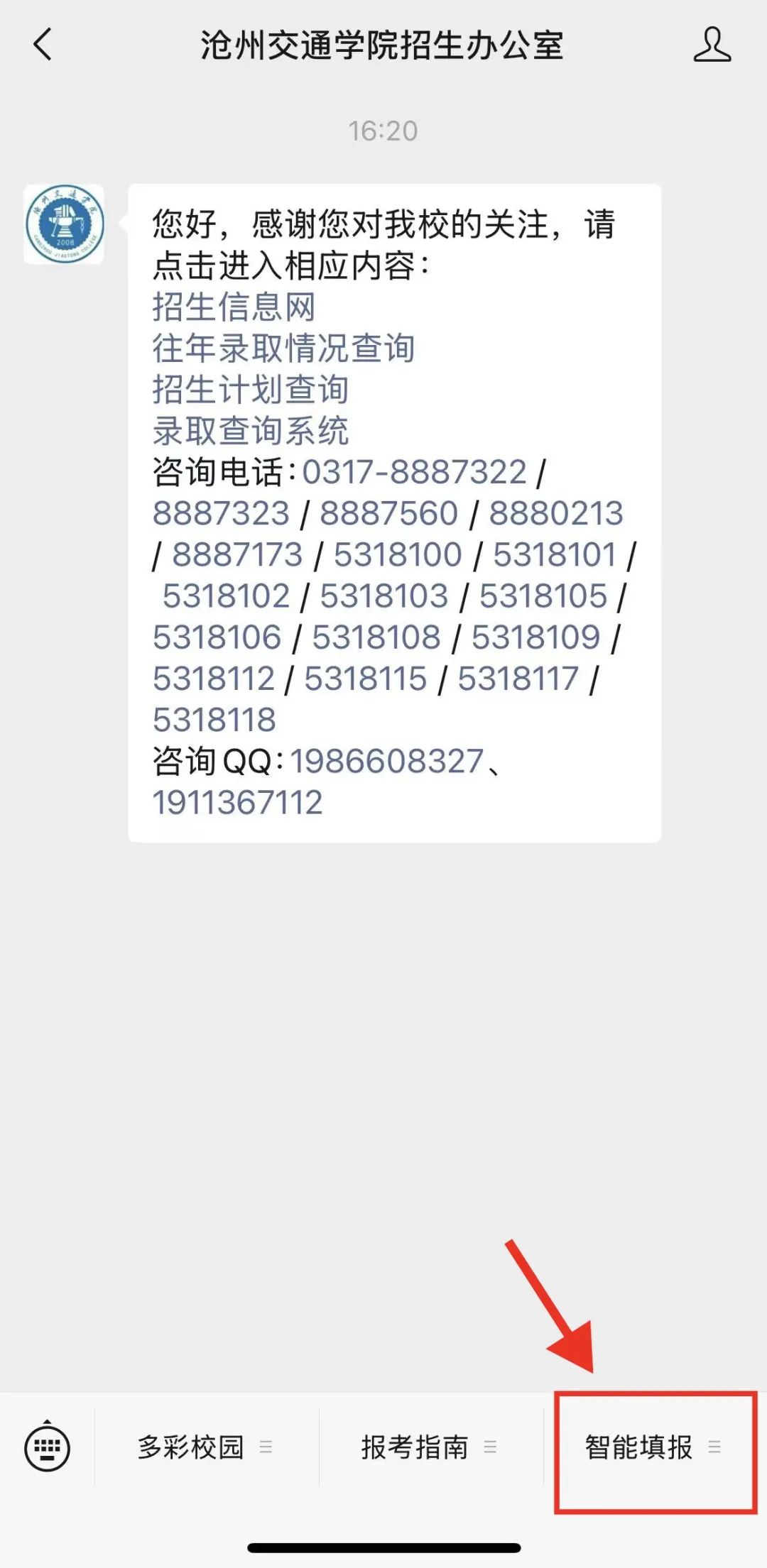Tap the QQ number 1911367112
This screenshot has width=767, height=1568.
pyautogui.click(x=237, y=802)
